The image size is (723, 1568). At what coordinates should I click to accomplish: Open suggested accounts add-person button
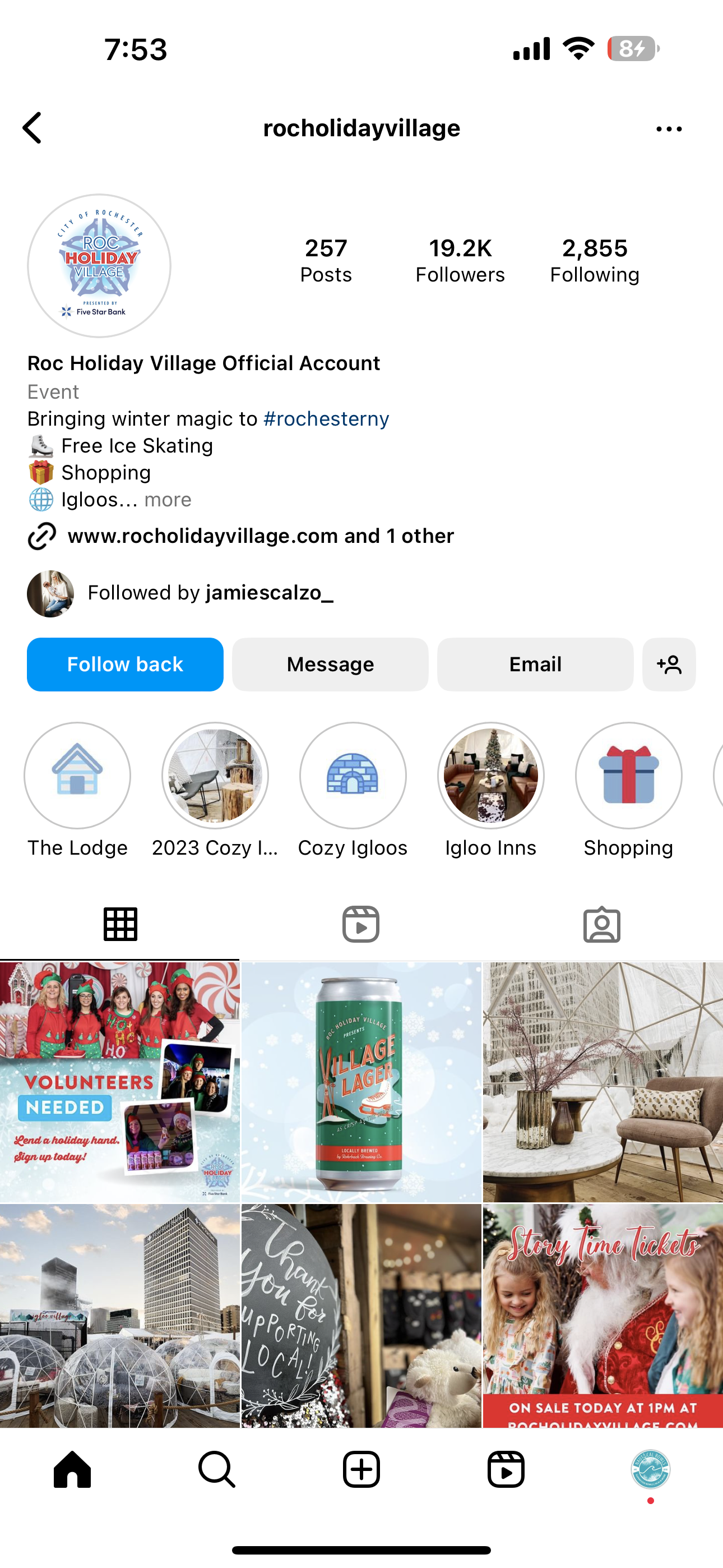pos(669,664)
